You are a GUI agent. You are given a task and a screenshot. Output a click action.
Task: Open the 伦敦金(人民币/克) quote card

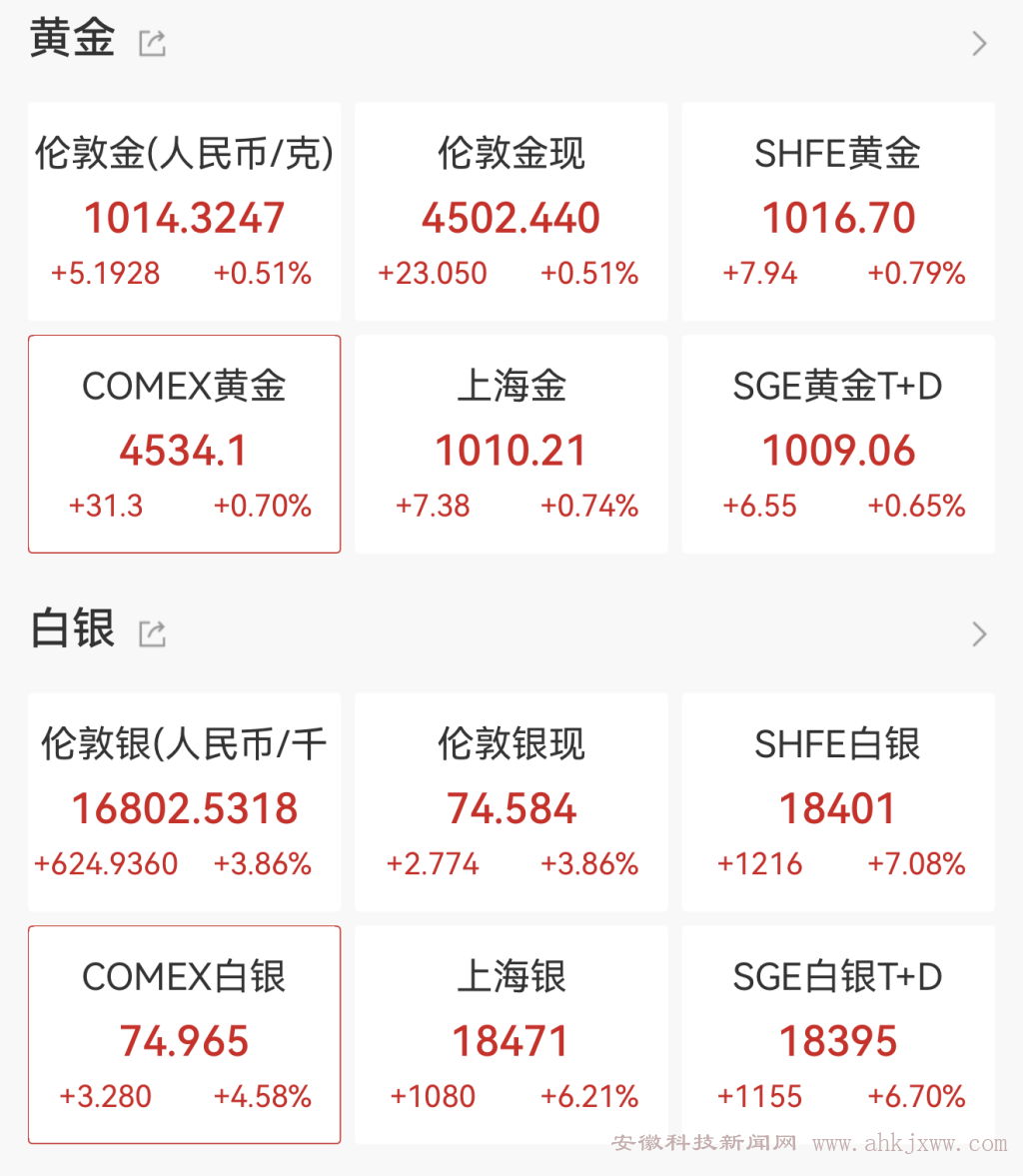pyautogui.click(x=184, y=212)
